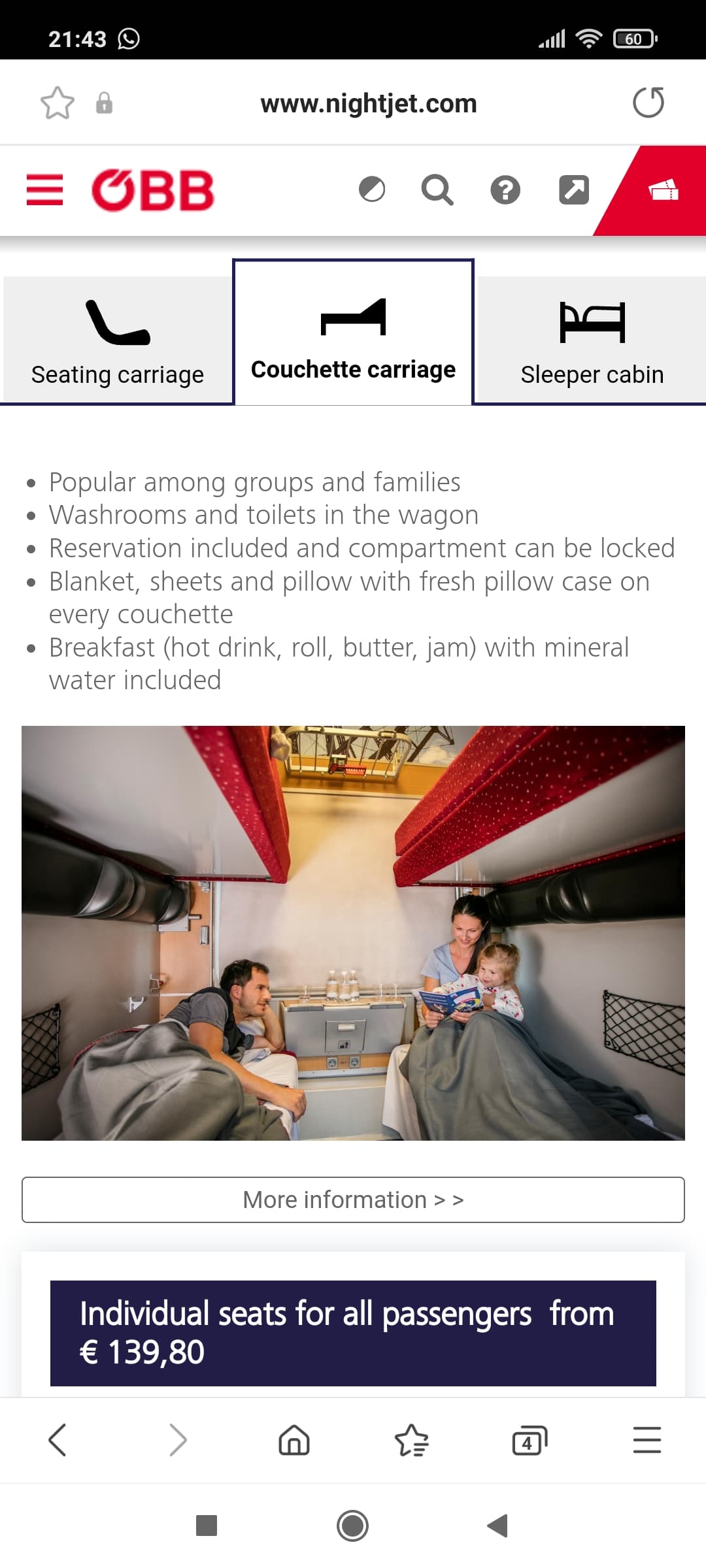Open the ÖBB hamburger menu
Viewport: 706px width, 1568px height.
[44, 190]
